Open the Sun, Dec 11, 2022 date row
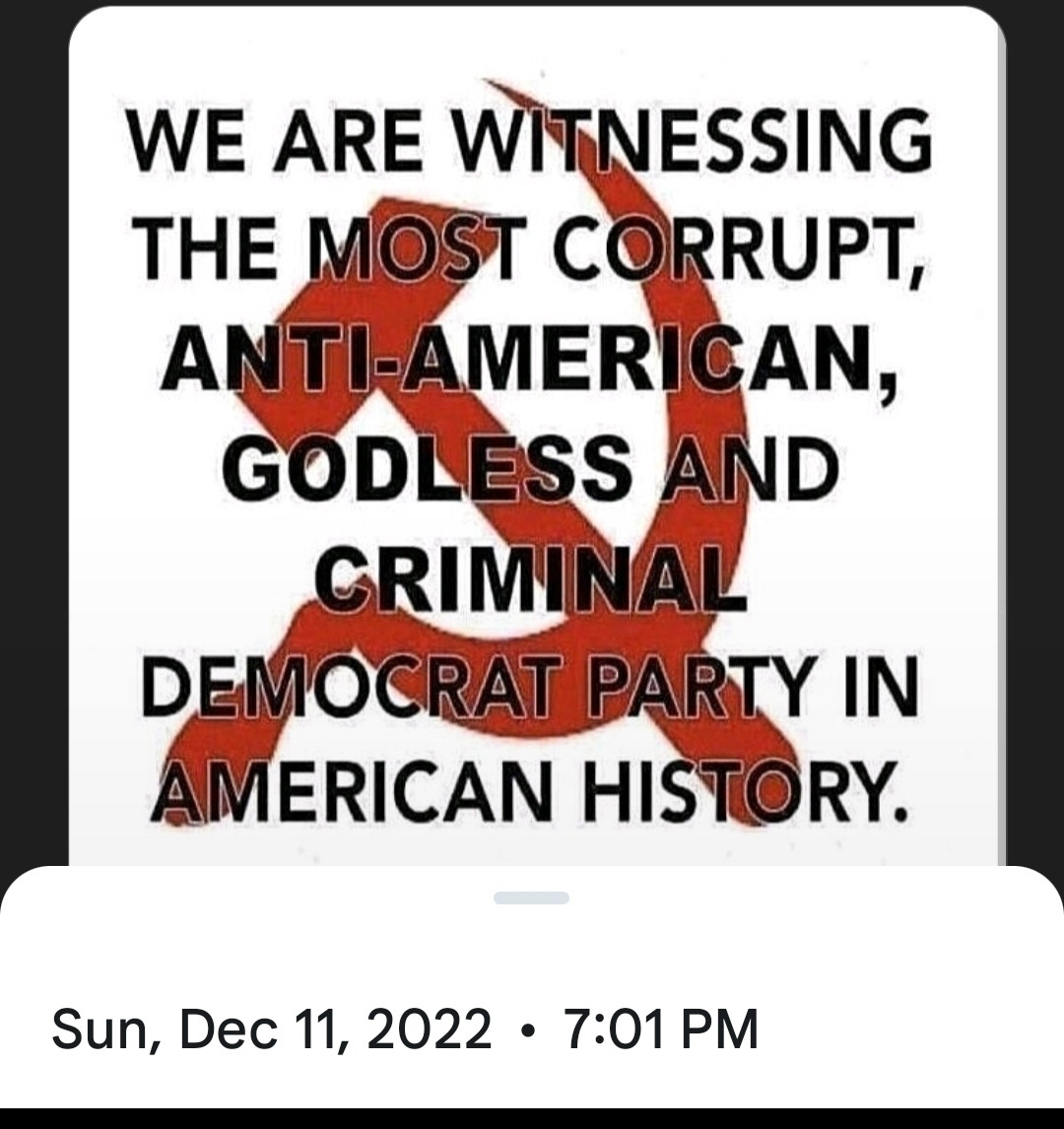1064x1129 pixels. click(405, 1029)
